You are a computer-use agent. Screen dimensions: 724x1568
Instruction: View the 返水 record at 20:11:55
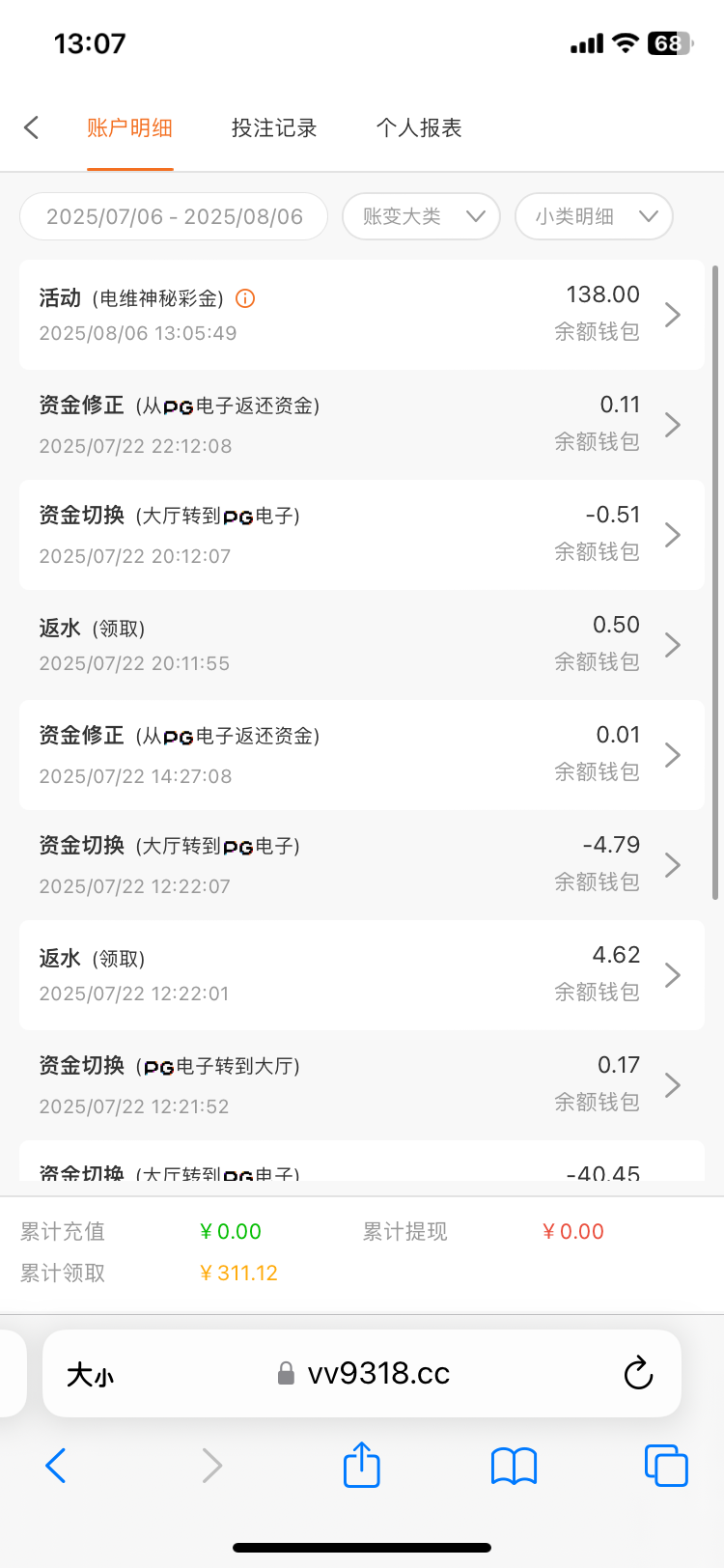[x=362, y=645]
